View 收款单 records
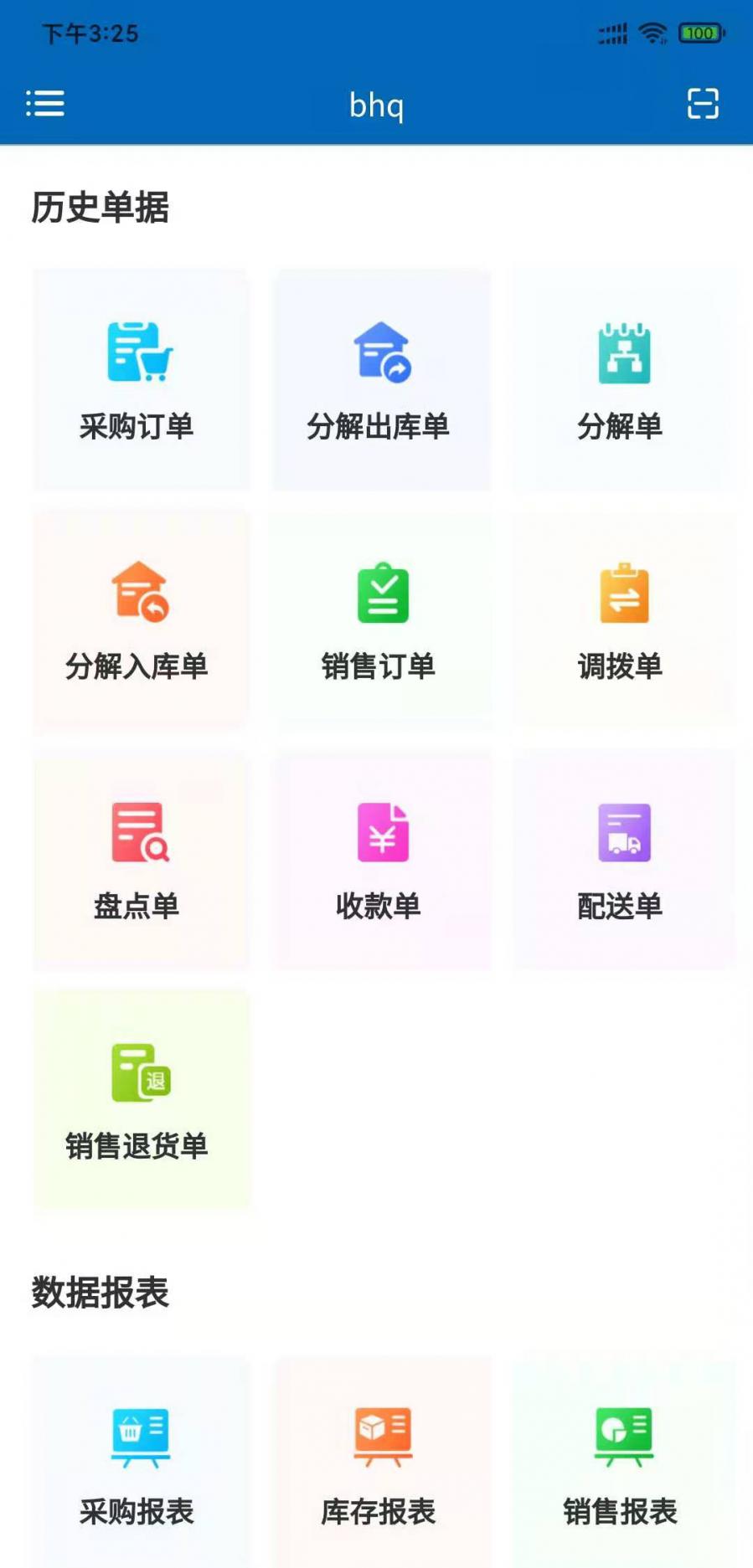 [380, 861]
